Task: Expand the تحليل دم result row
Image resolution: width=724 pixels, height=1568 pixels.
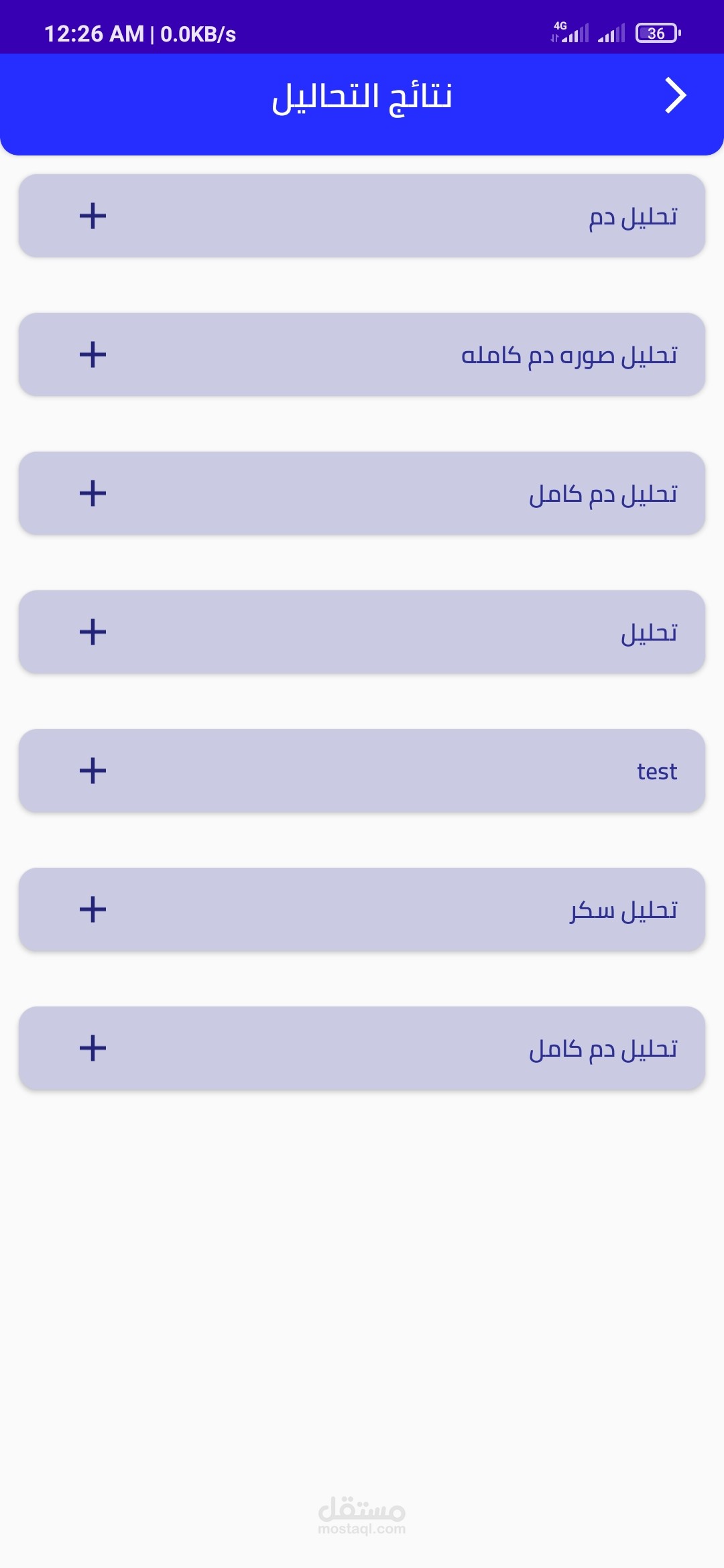Action: (x=93, y=216)
